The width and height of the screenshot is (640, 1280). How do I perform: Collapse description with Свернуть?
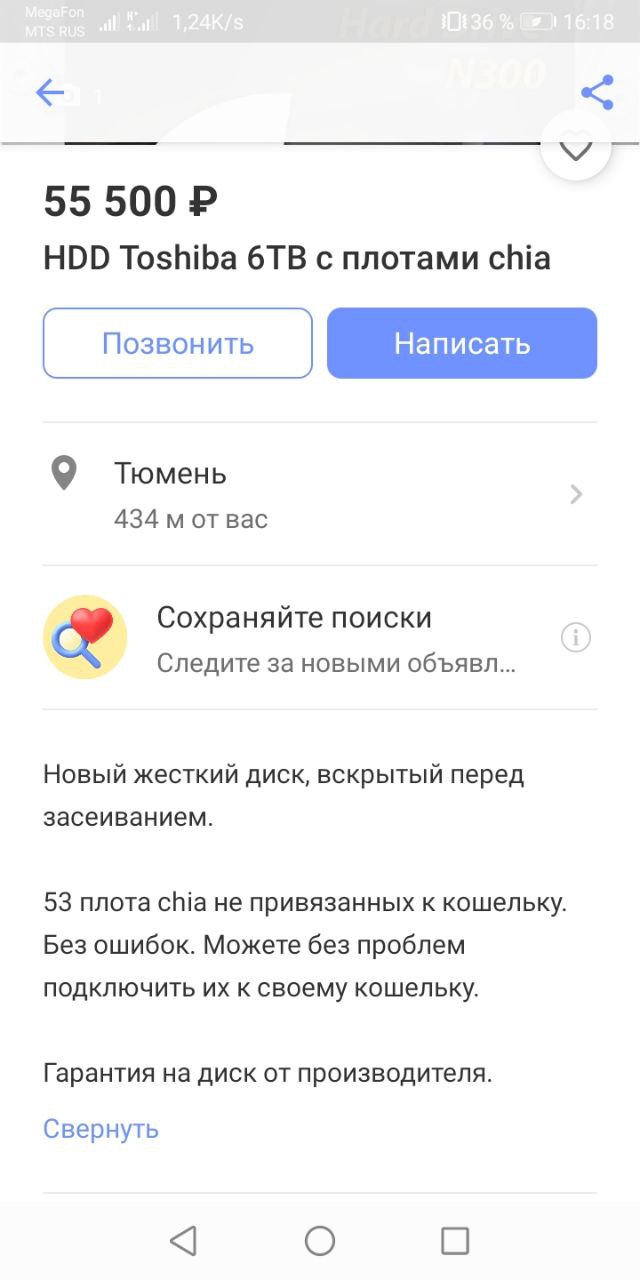coord(101,1129)
